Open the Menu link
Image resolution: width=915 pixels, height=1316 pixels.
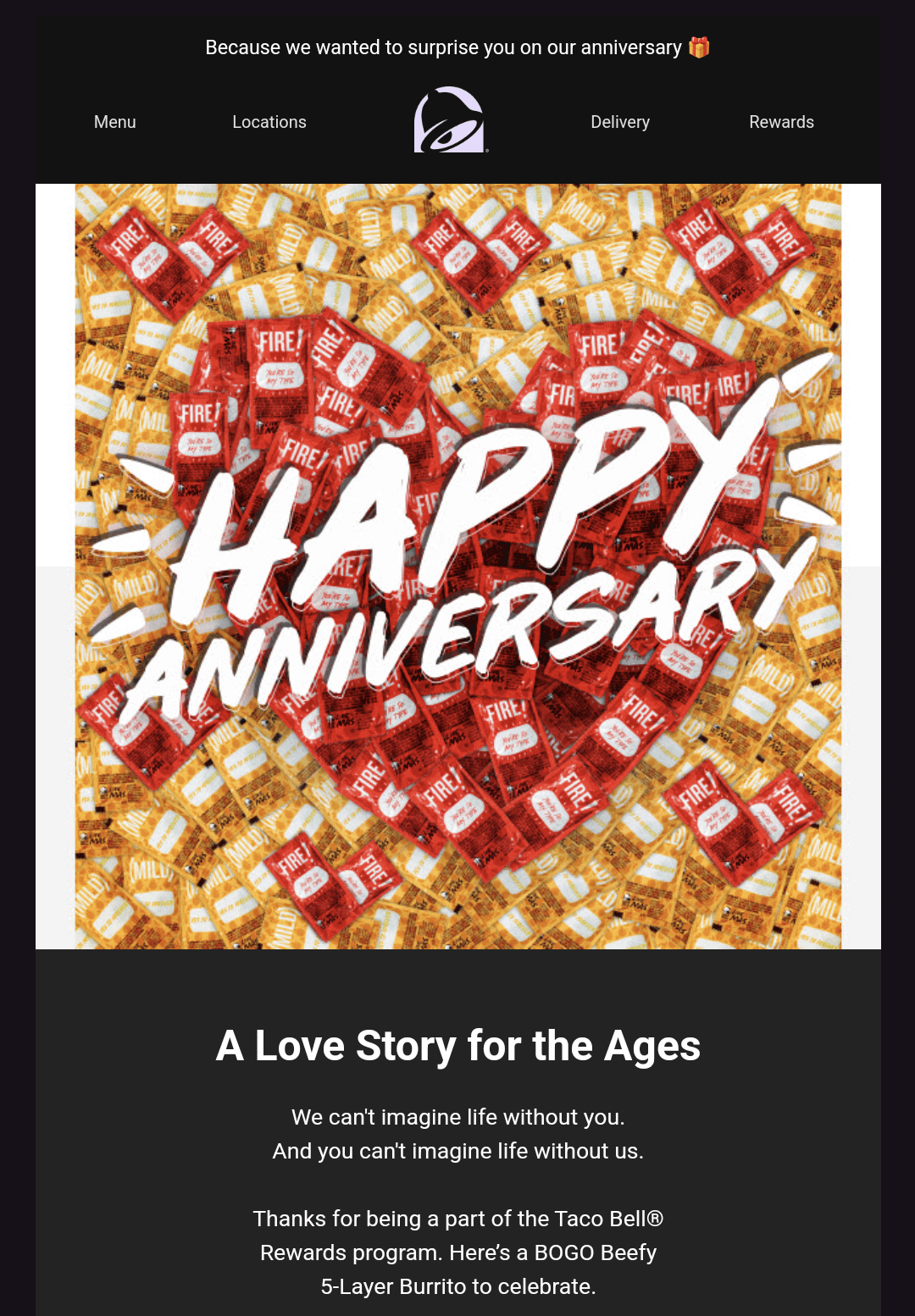(114, 122)
